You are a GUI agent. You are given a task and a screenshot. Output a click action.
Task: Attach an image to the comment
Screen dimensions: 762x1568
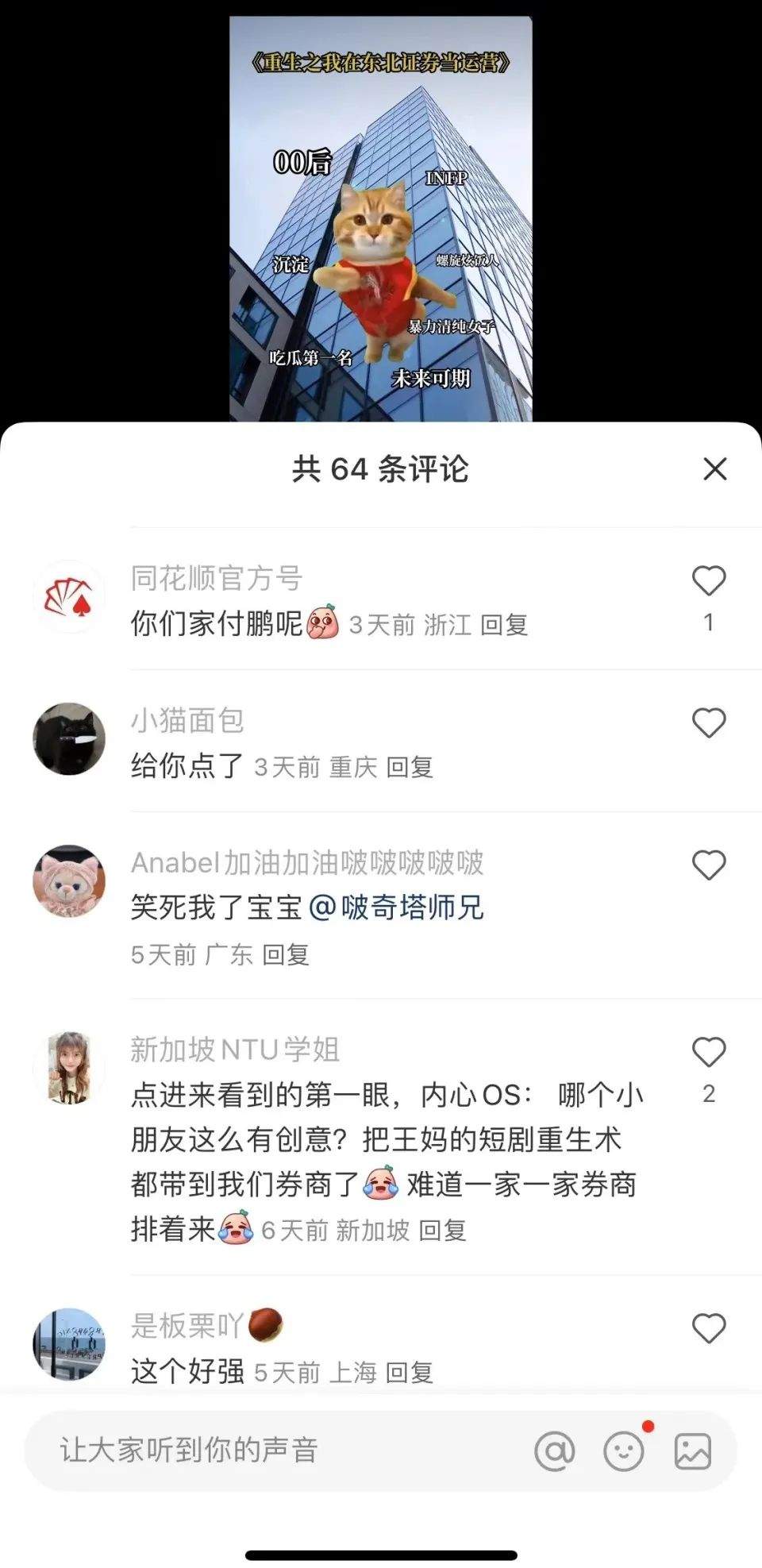click(692, 1451)
